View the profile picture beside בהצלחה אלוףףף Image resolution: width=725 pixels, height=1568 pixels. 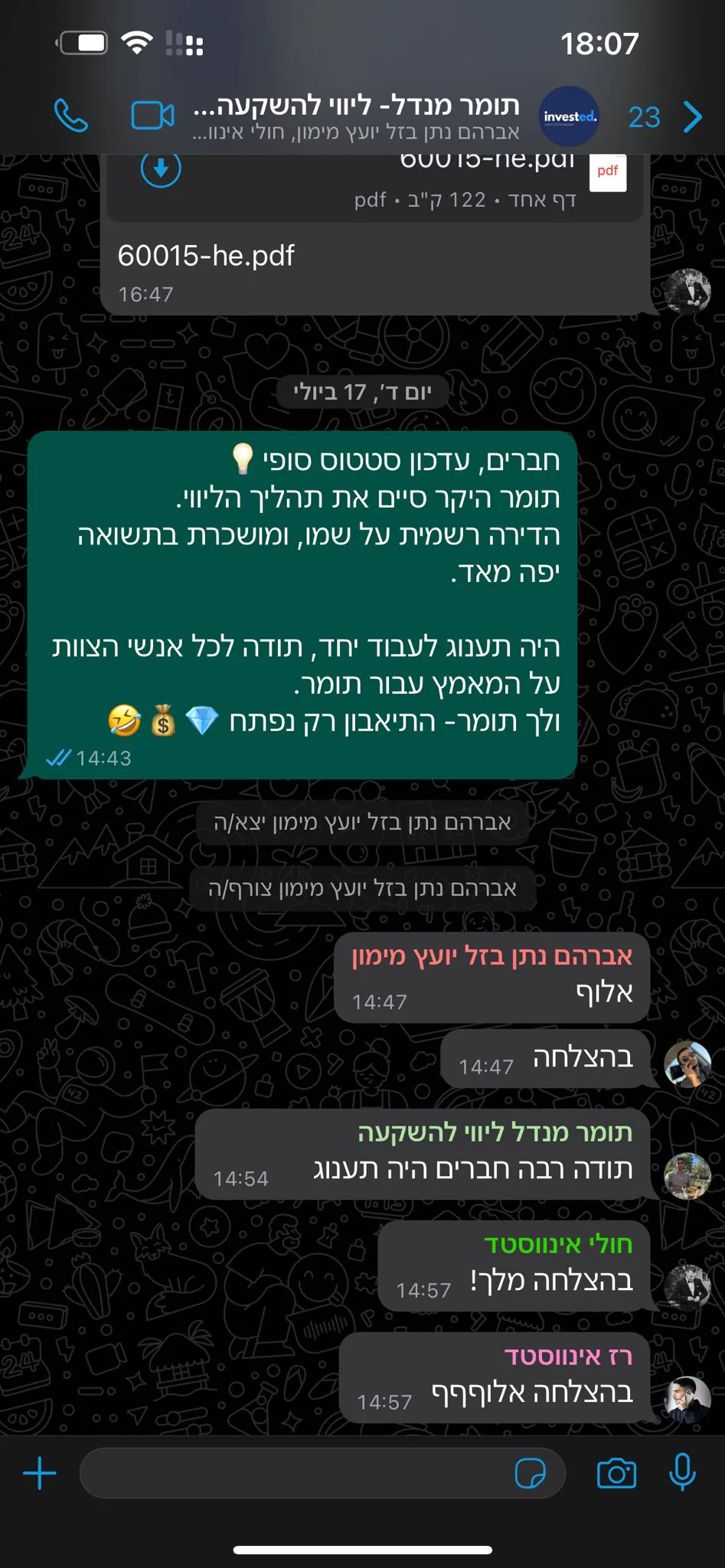pos(687,1399)
